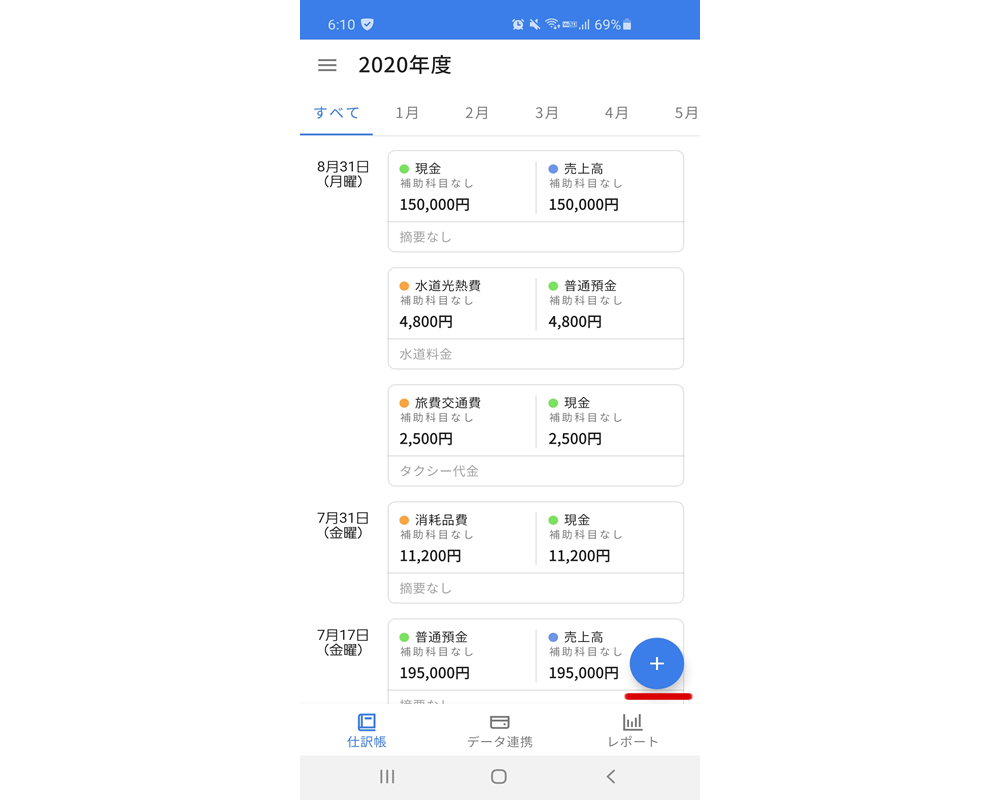Open the 水道光熱費 4,800円 entry

point(535,317)
